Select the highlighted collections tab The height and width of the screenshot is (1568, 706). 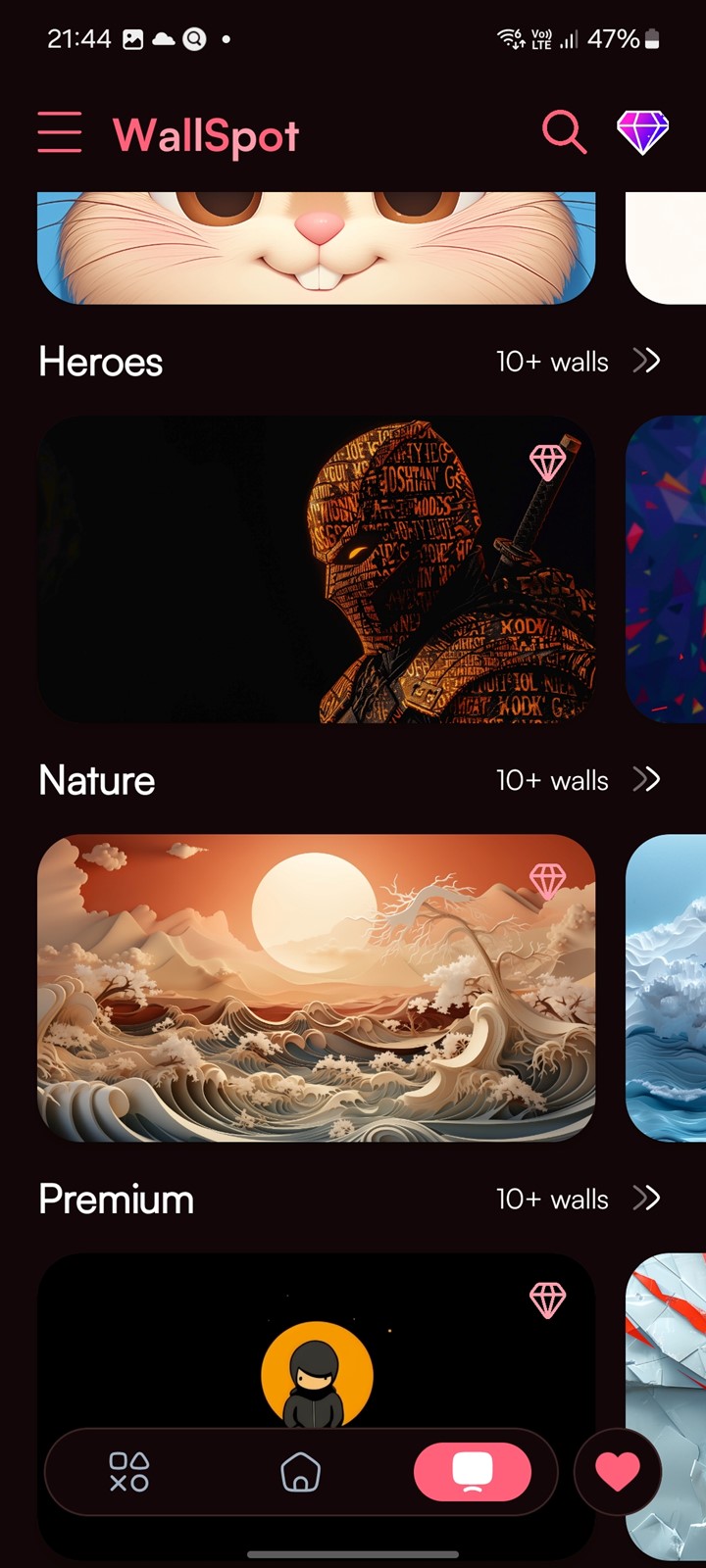click(x=473, y=1472)
